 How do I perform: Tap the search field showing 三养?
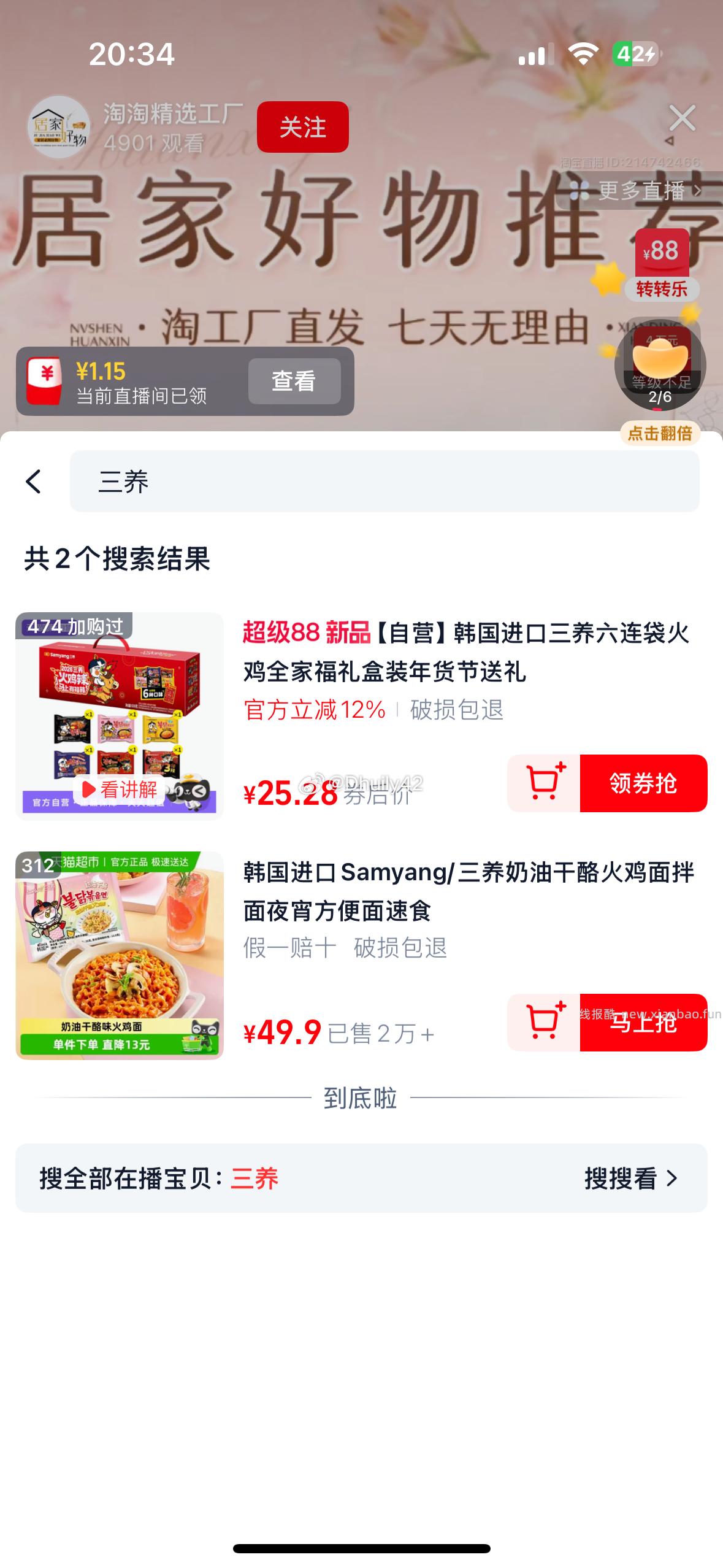pos(384,482)
